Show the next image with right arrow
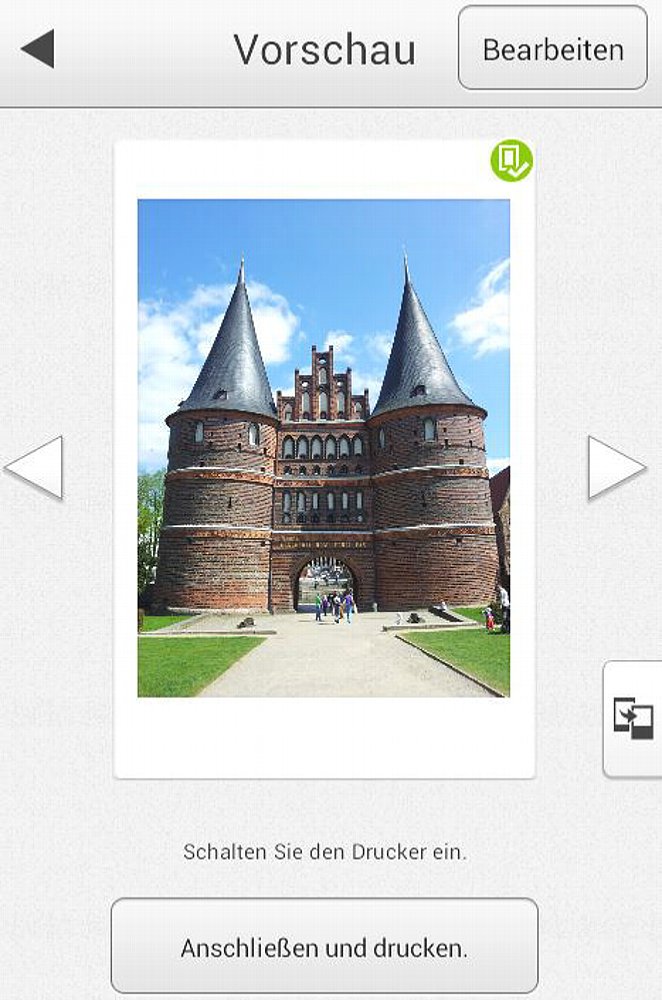The image size is (662, 1000). 615,467
